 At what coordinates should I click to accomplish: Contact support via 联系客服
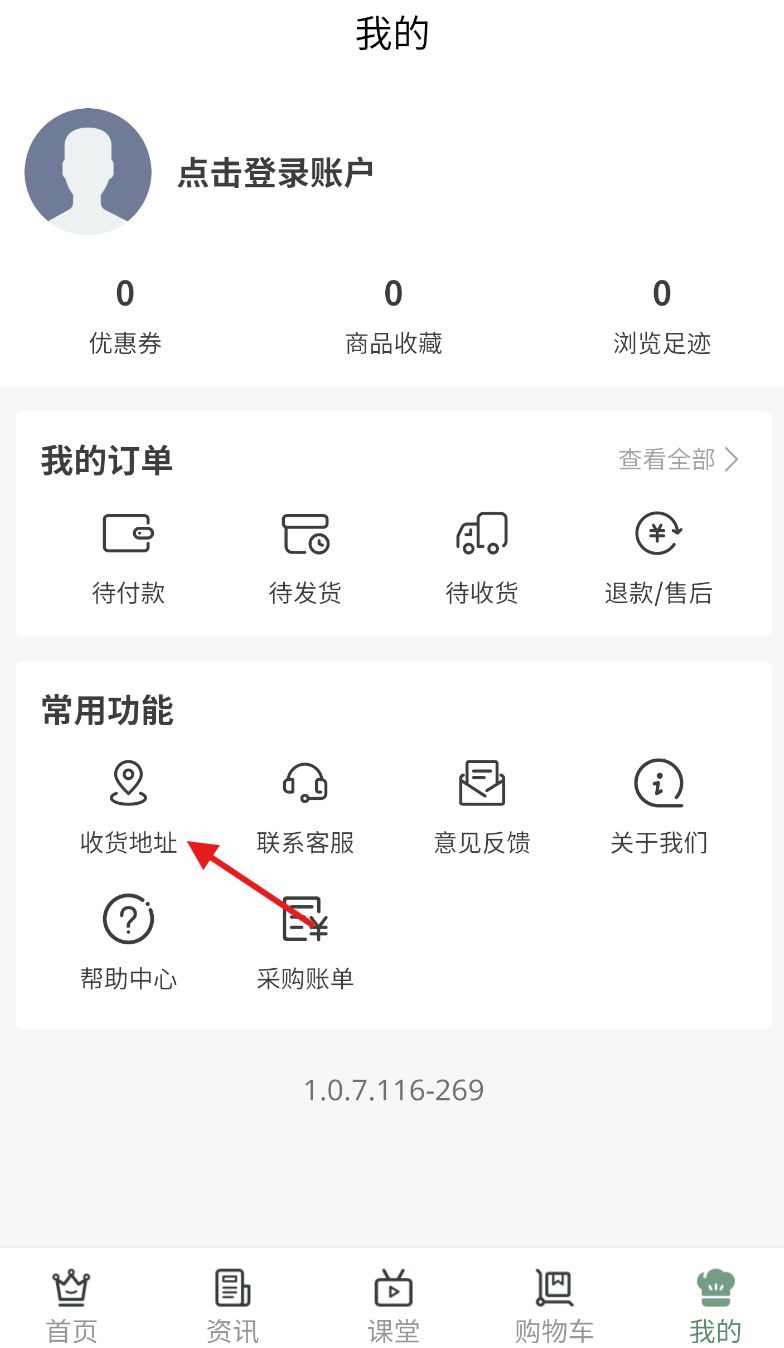[x=305, y=808]
